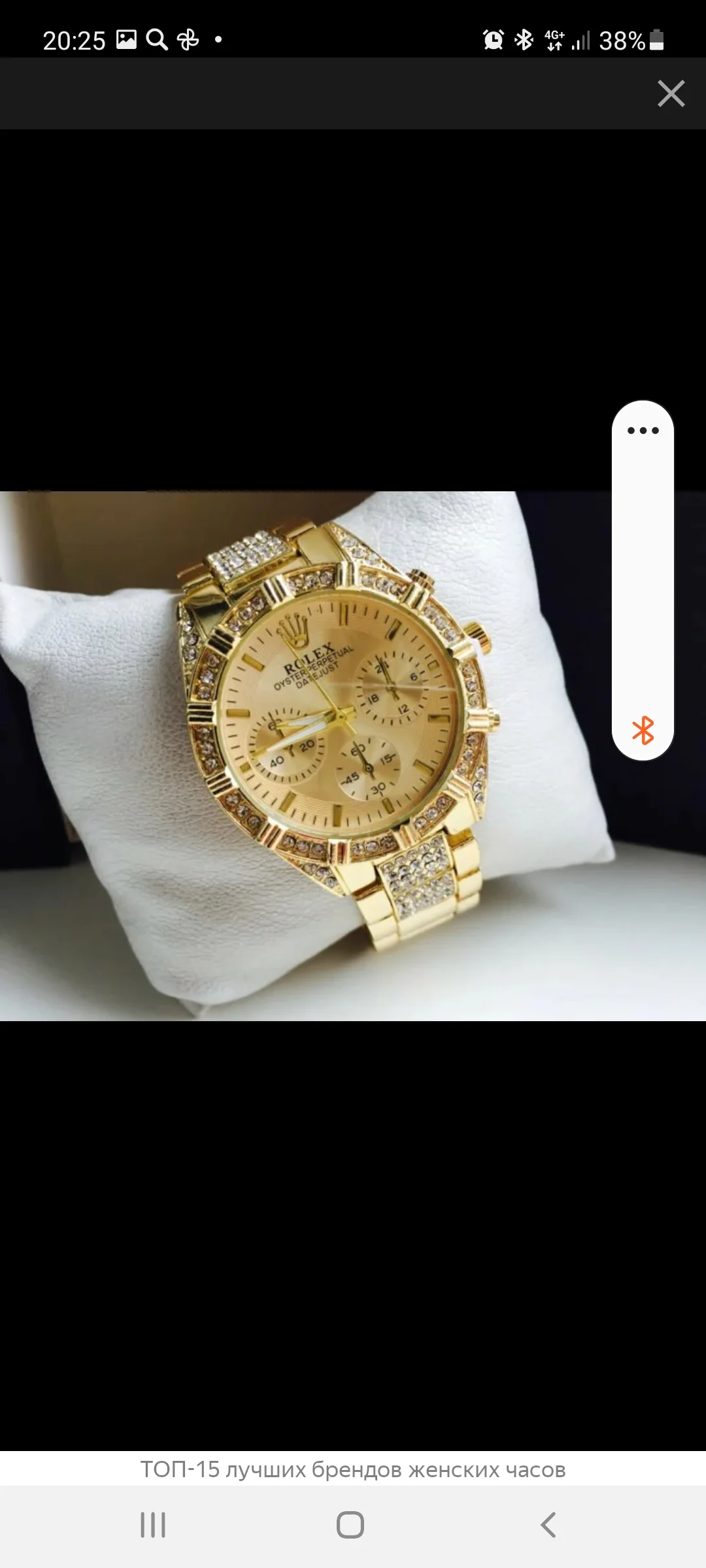
Task: Tap the Bluetooth icon in the status bar
Action: (524, 40)
